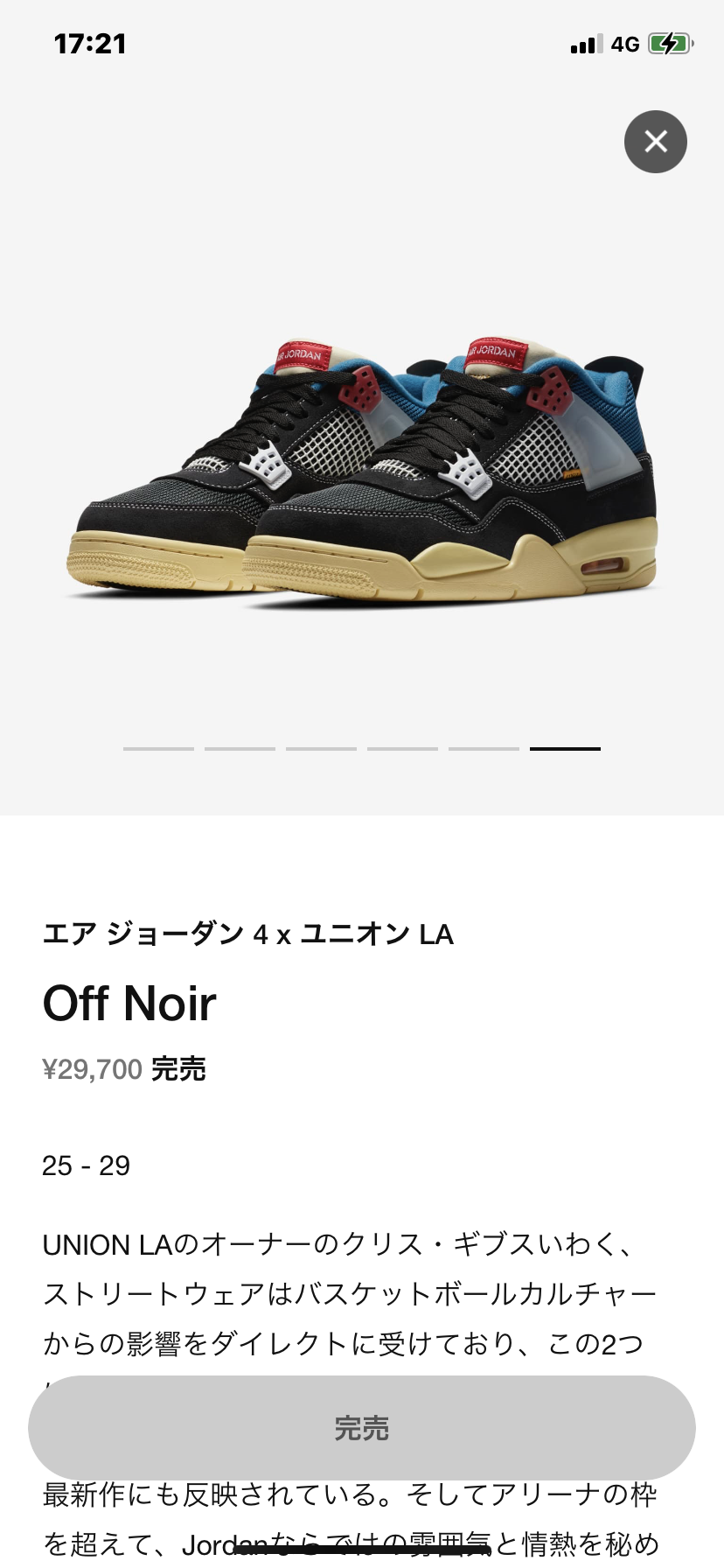724x1568 pixels.
Task: Tap the sold out 完売 button
Action: point(362,1428)
